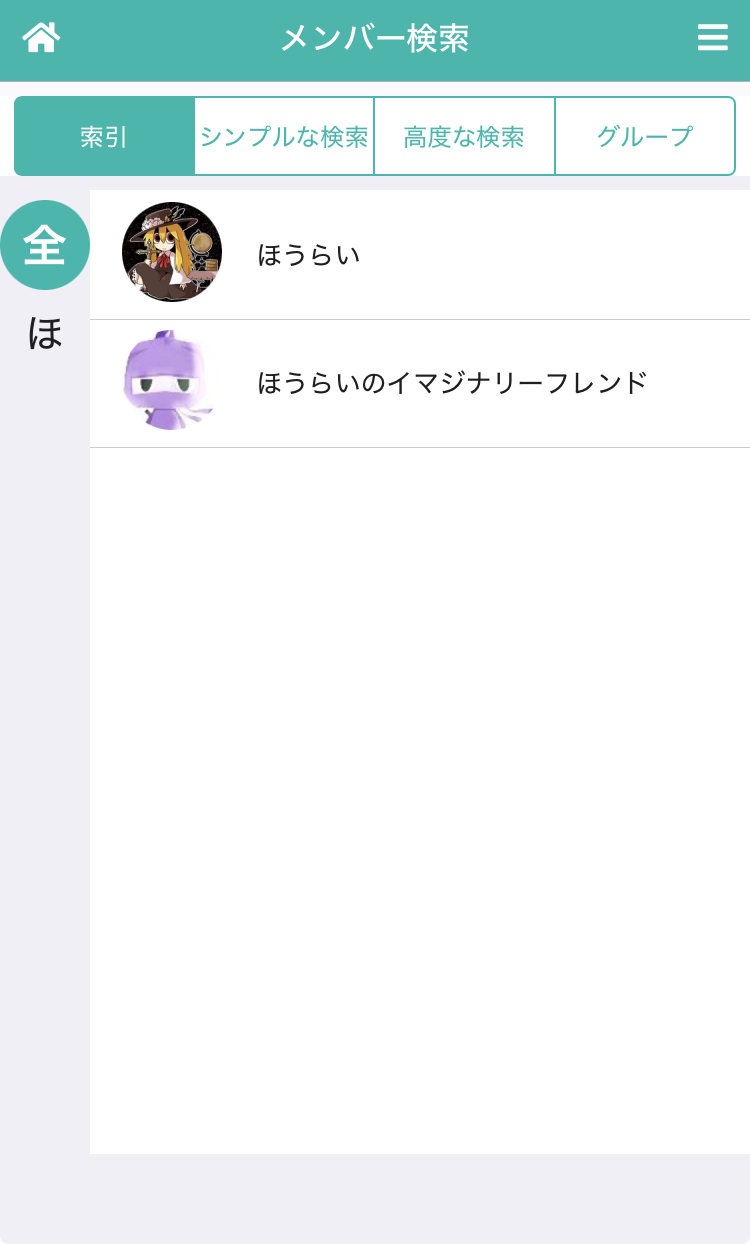750x1244 pixels.
Task: Switch to the グループ tab
Action: click(645, 136)
